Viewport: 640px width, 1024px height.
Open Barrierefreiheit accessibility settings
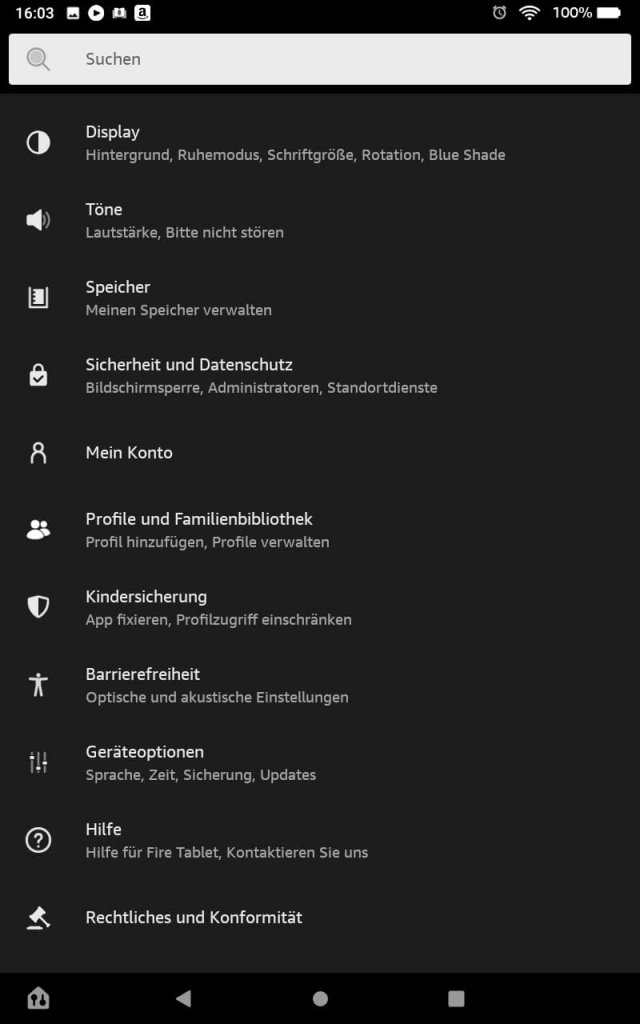pyautogui.click(x=320, y=685)
